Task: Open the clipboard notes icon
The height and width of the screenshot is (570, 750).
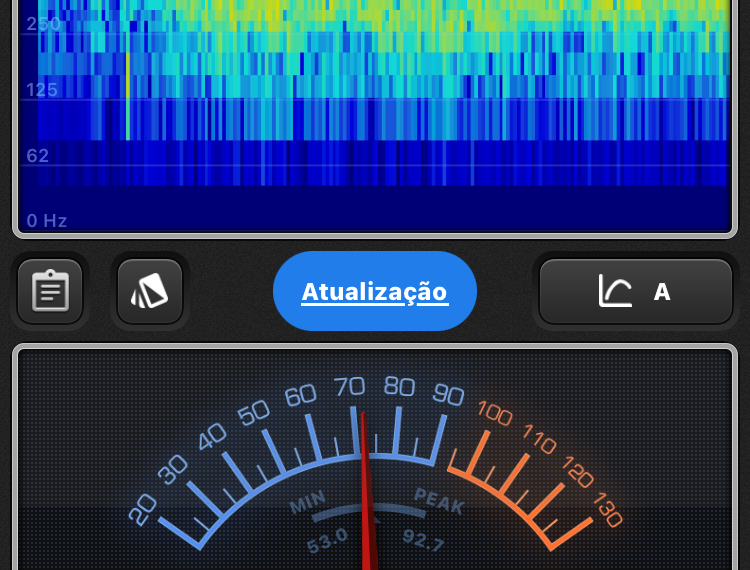Action: point(50,292)
